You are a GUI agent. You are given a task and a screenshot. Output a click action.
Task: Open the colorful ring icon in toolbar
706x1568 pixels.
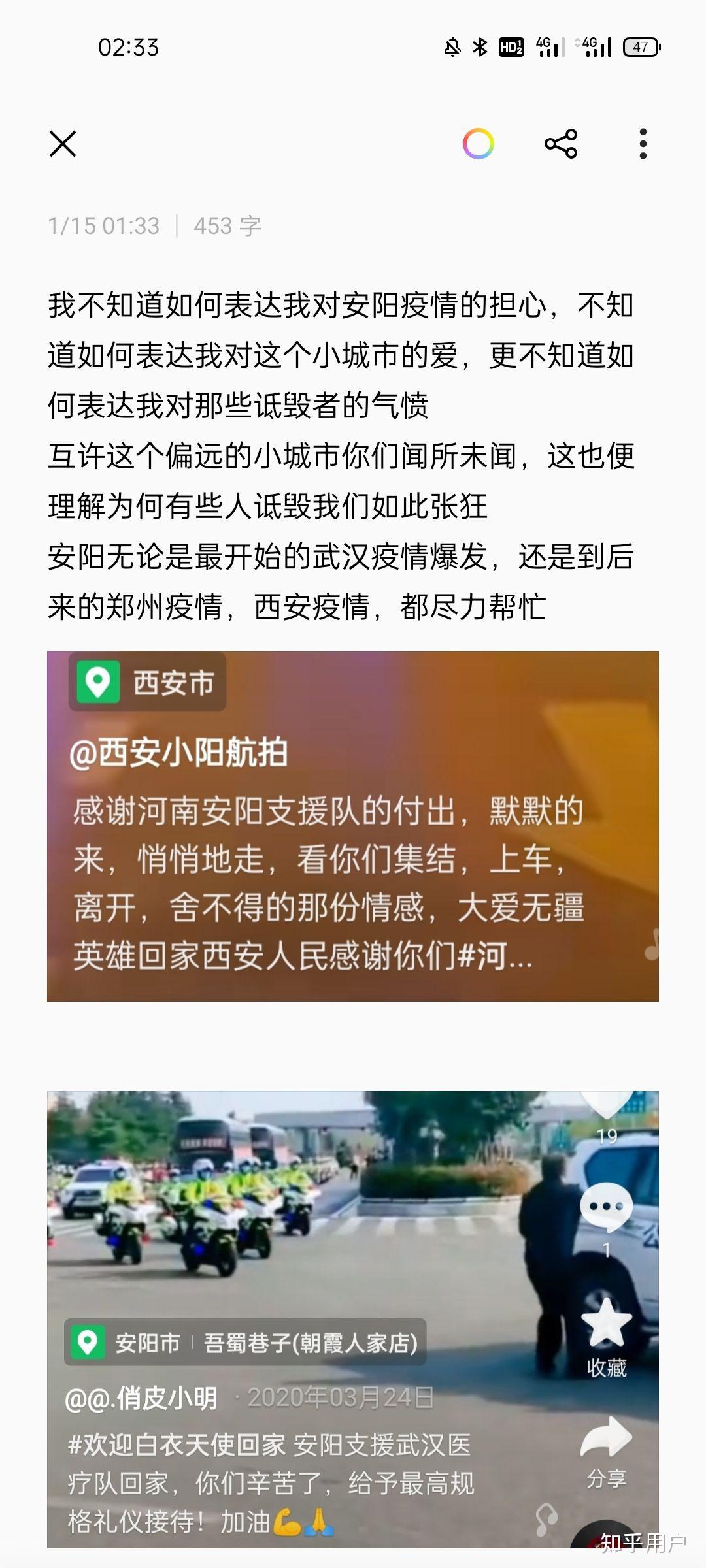[479, 144]
